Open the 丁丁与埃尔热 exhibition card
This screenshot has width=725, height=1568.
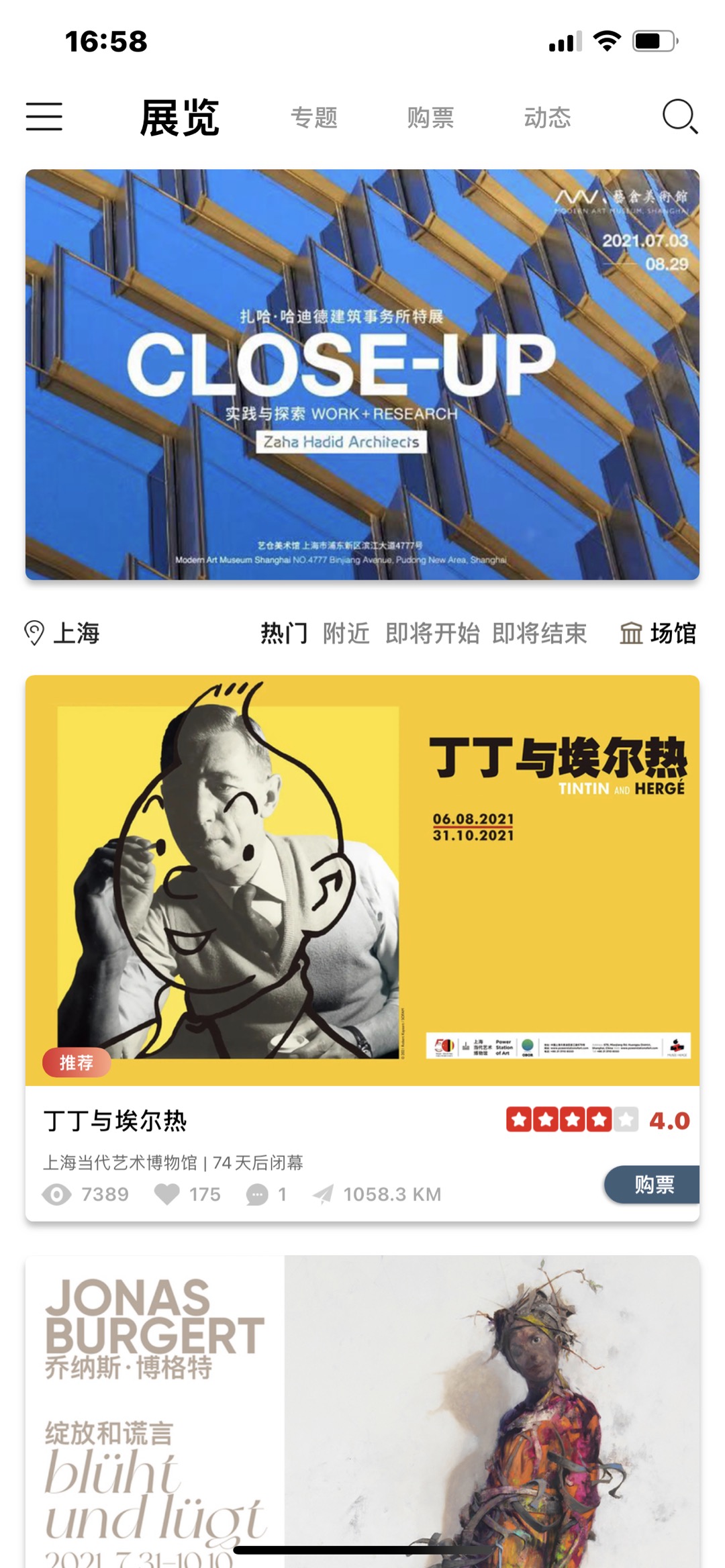[x=362, y=879]
